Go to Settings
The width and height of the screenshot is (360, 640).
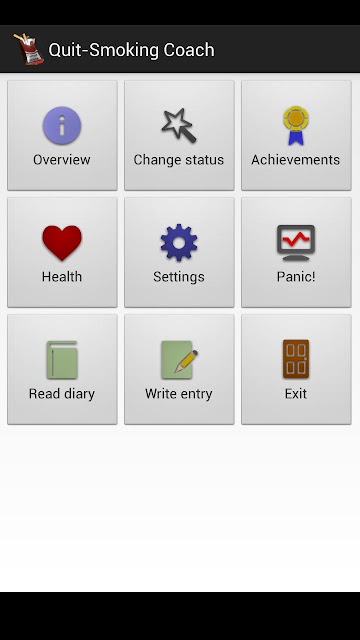(179, 252)
